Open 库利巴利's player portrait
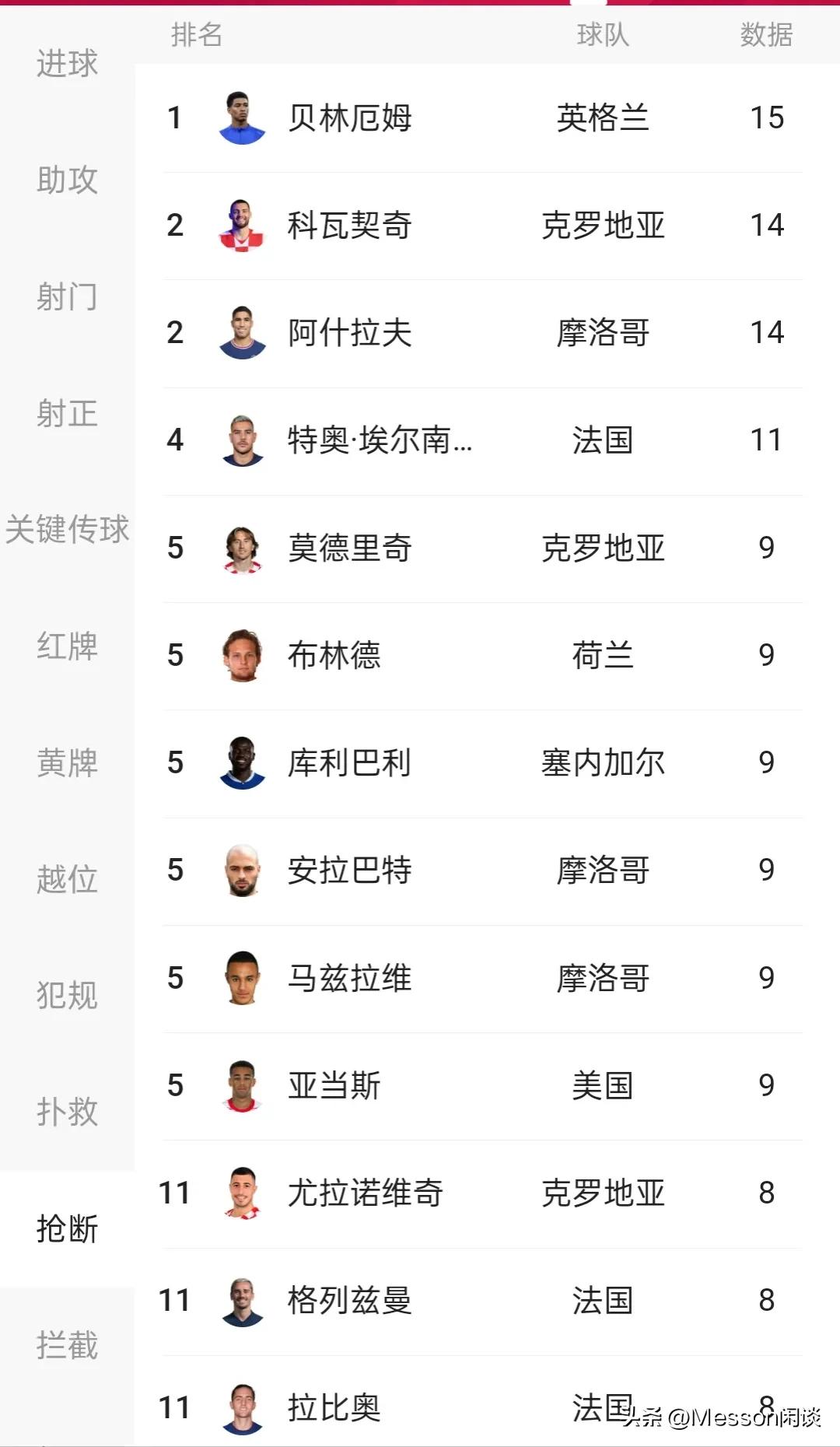This screenshot has height=1447, width=840. [x=241, y=763]
